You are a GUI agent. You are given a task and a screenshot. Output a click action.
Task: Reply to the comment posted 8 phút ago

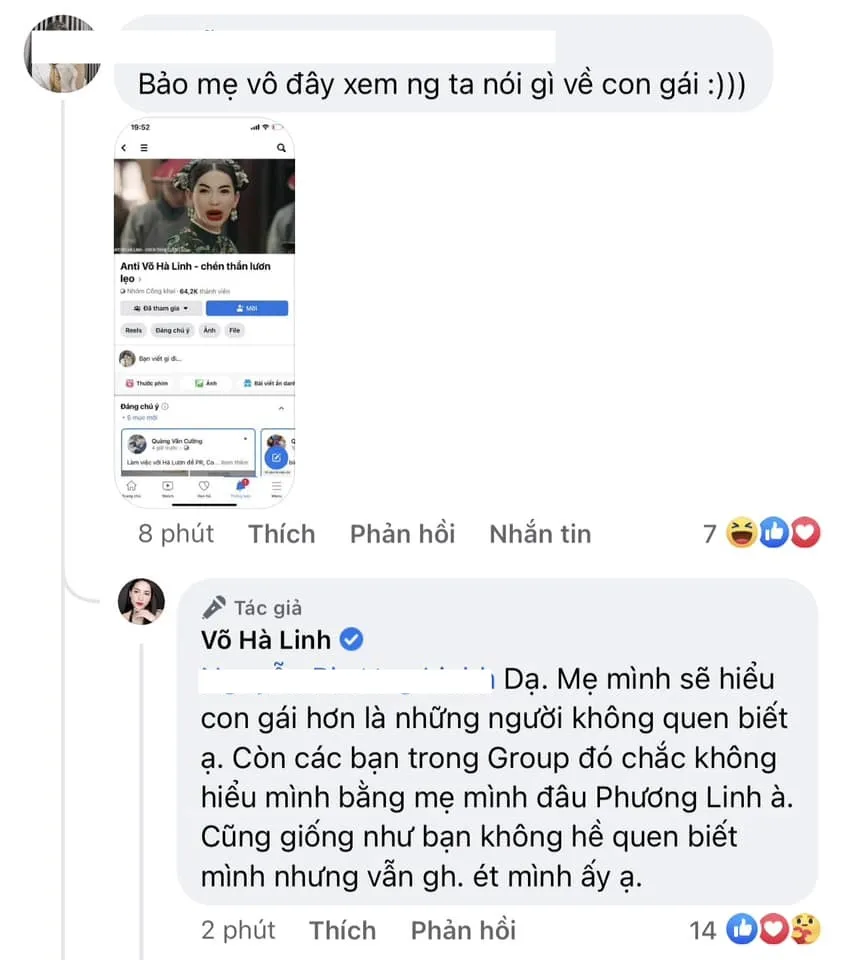click(402, 534)
